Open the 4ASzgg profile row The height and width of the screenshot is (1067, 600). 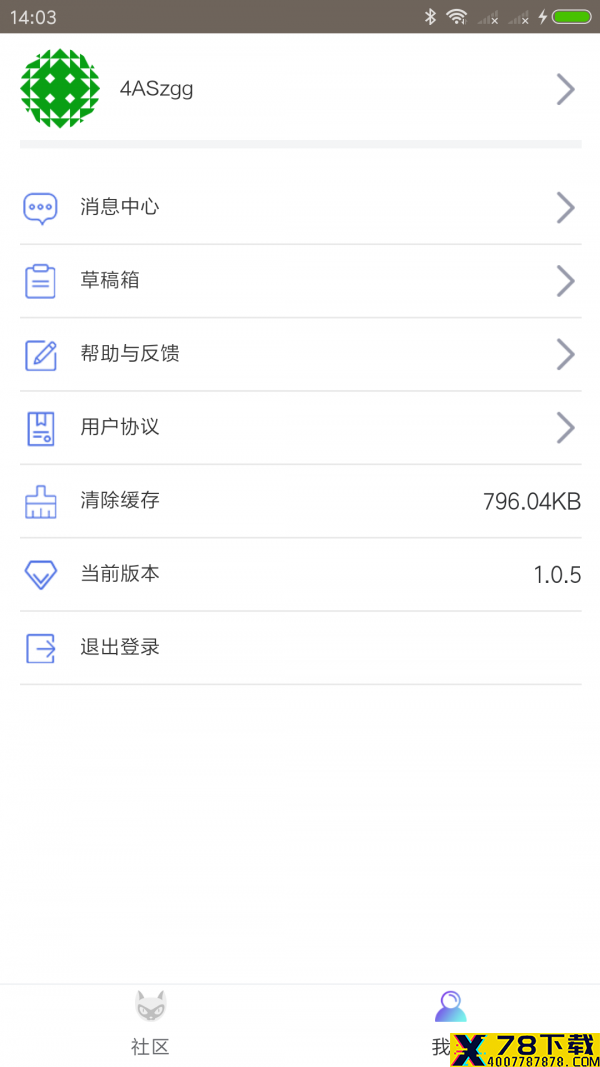[300, 88]
